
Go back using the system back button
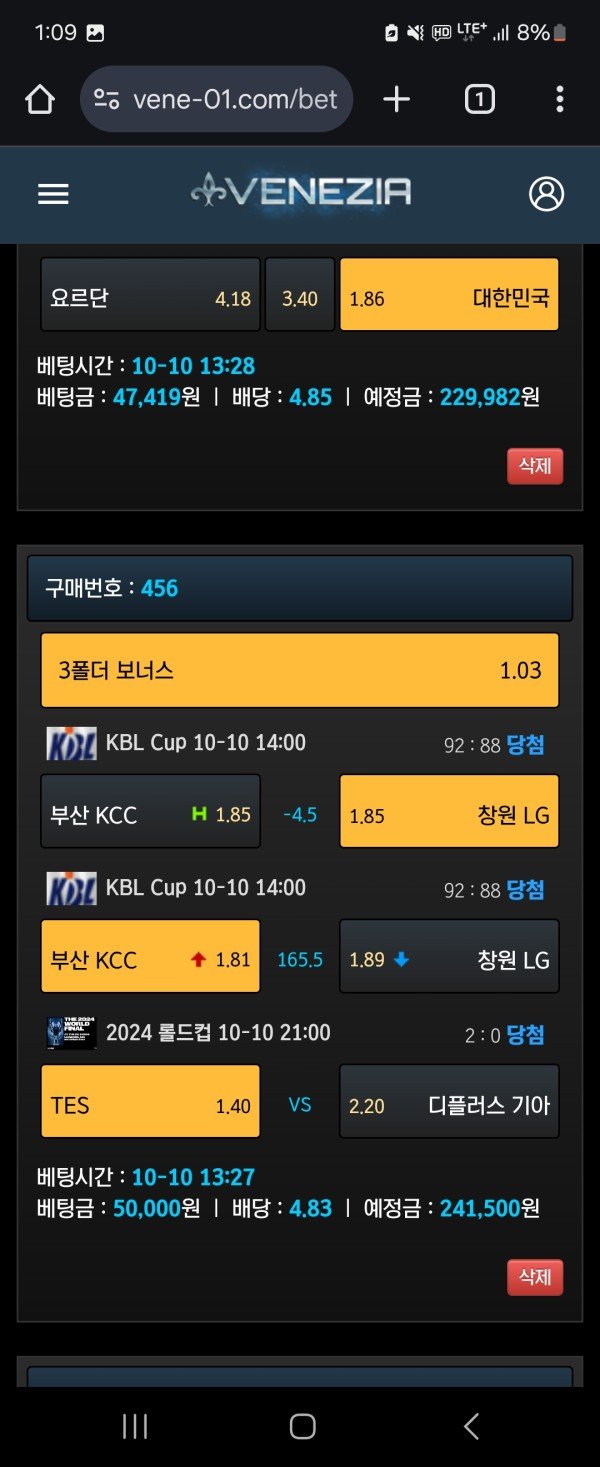[471, 1426]
